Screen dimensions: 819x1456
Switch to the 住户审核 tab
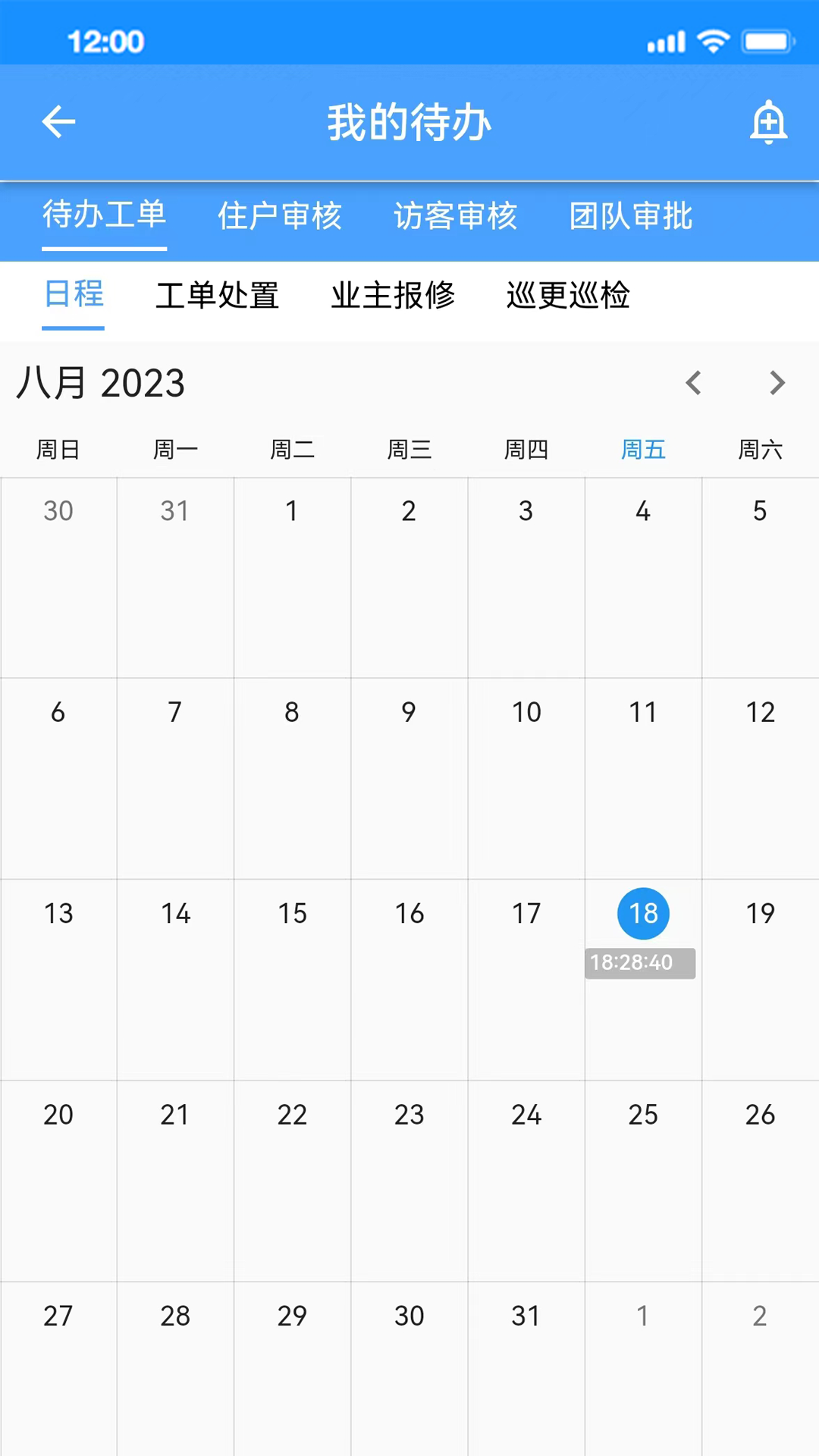[x=280, y=216]
